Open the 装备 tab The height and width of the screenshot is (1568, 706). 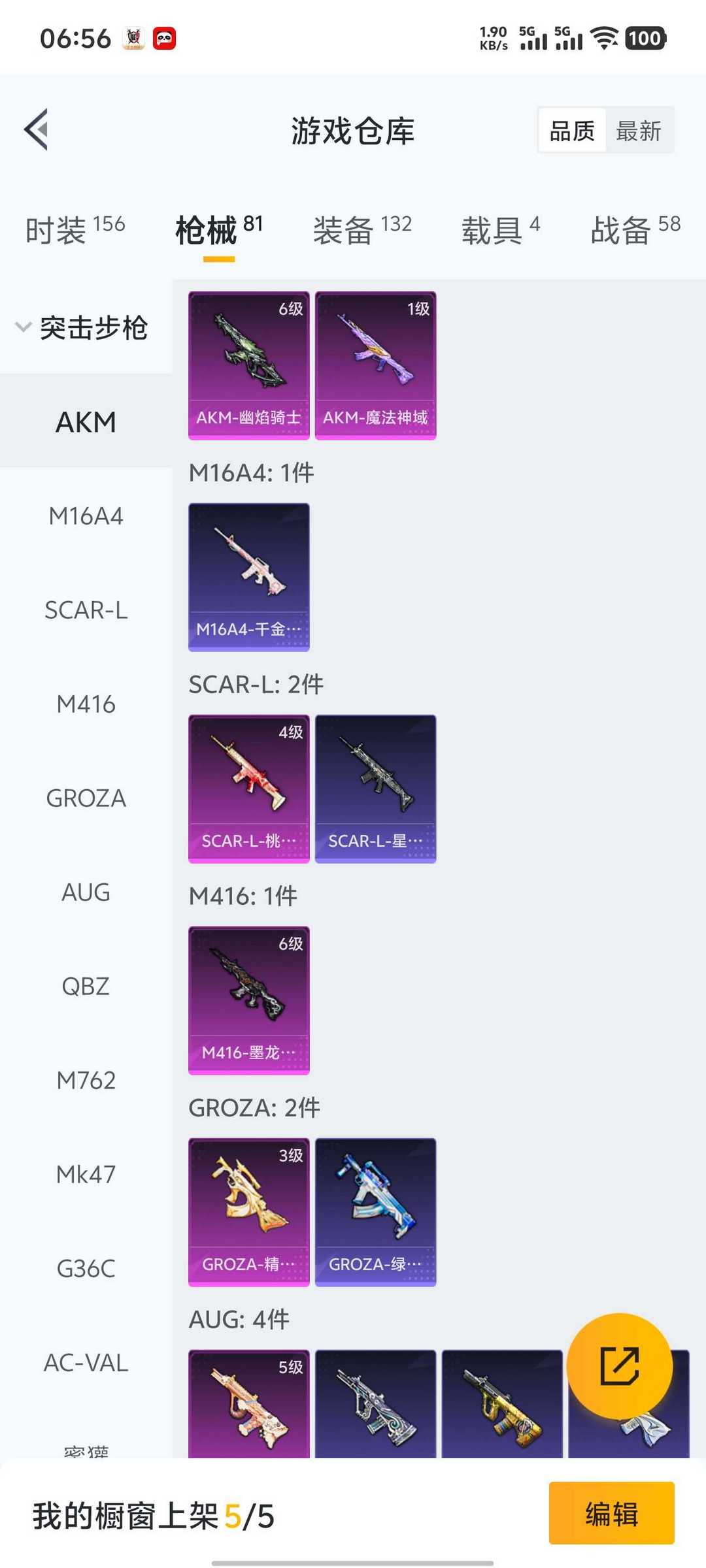[x=362, y=230]
